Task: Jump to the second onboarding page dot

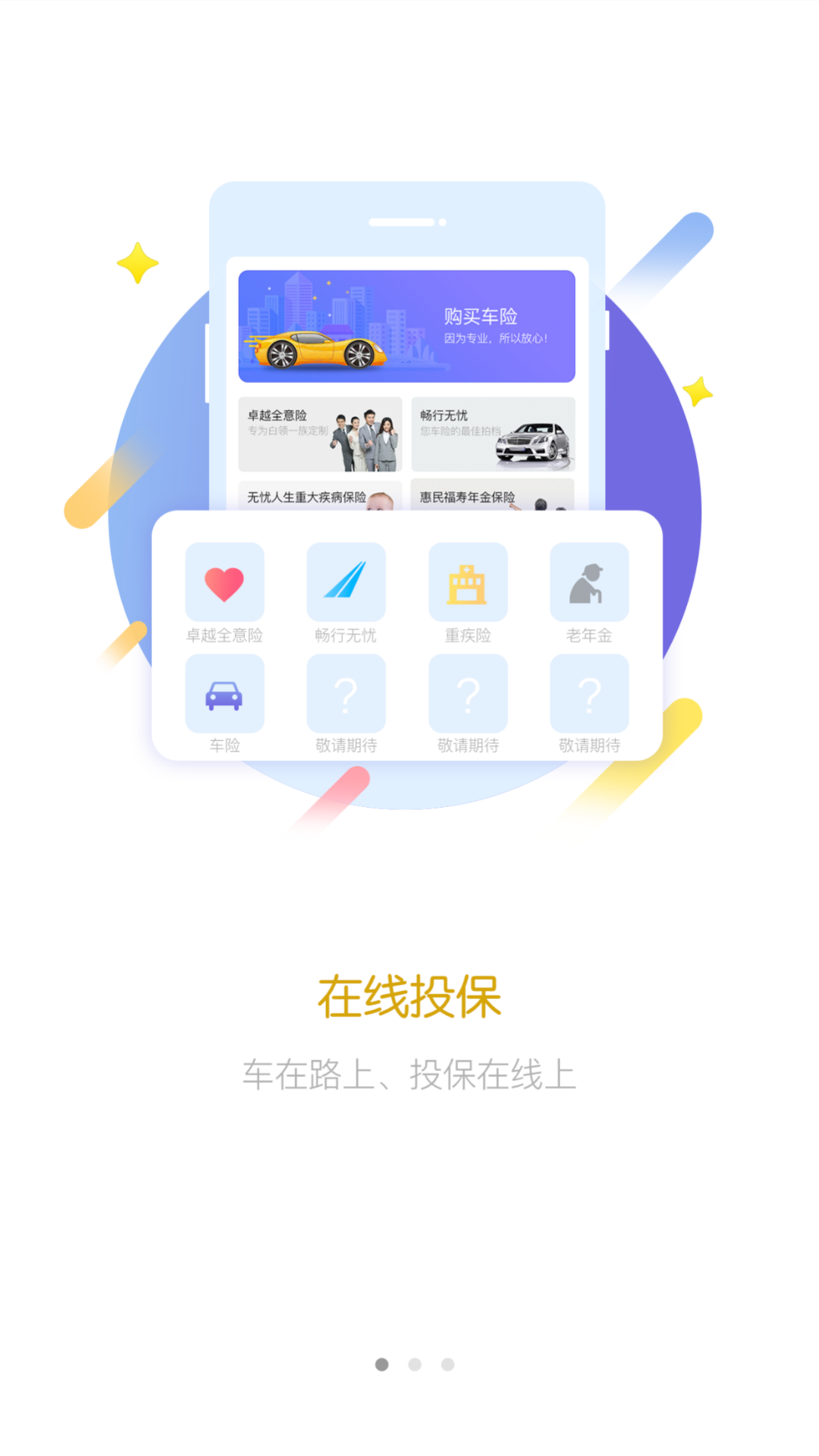Action: click(415, 1364)
